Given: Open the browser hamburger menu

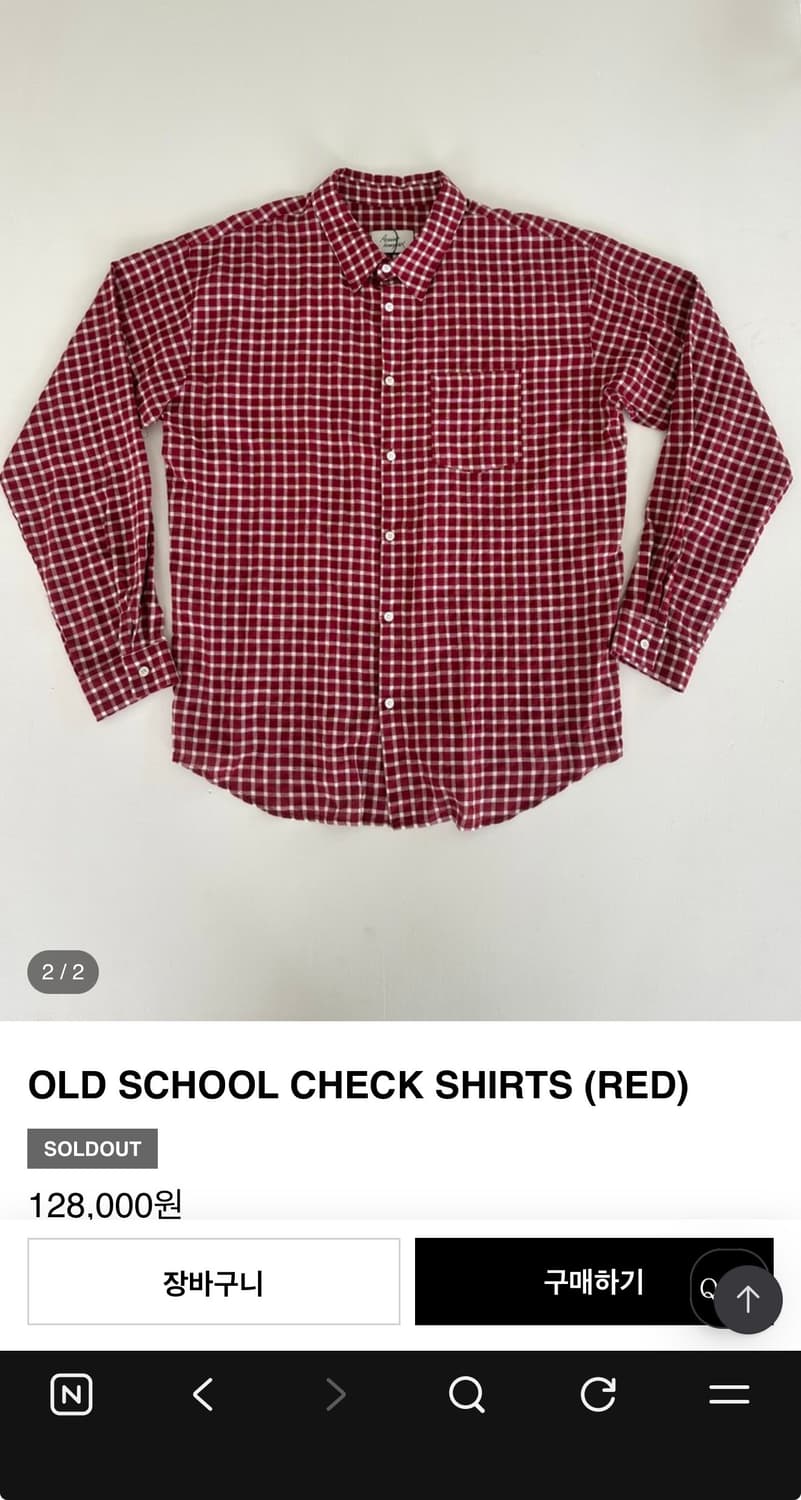Looking at the screenshot, I should tap(729, 1394).
